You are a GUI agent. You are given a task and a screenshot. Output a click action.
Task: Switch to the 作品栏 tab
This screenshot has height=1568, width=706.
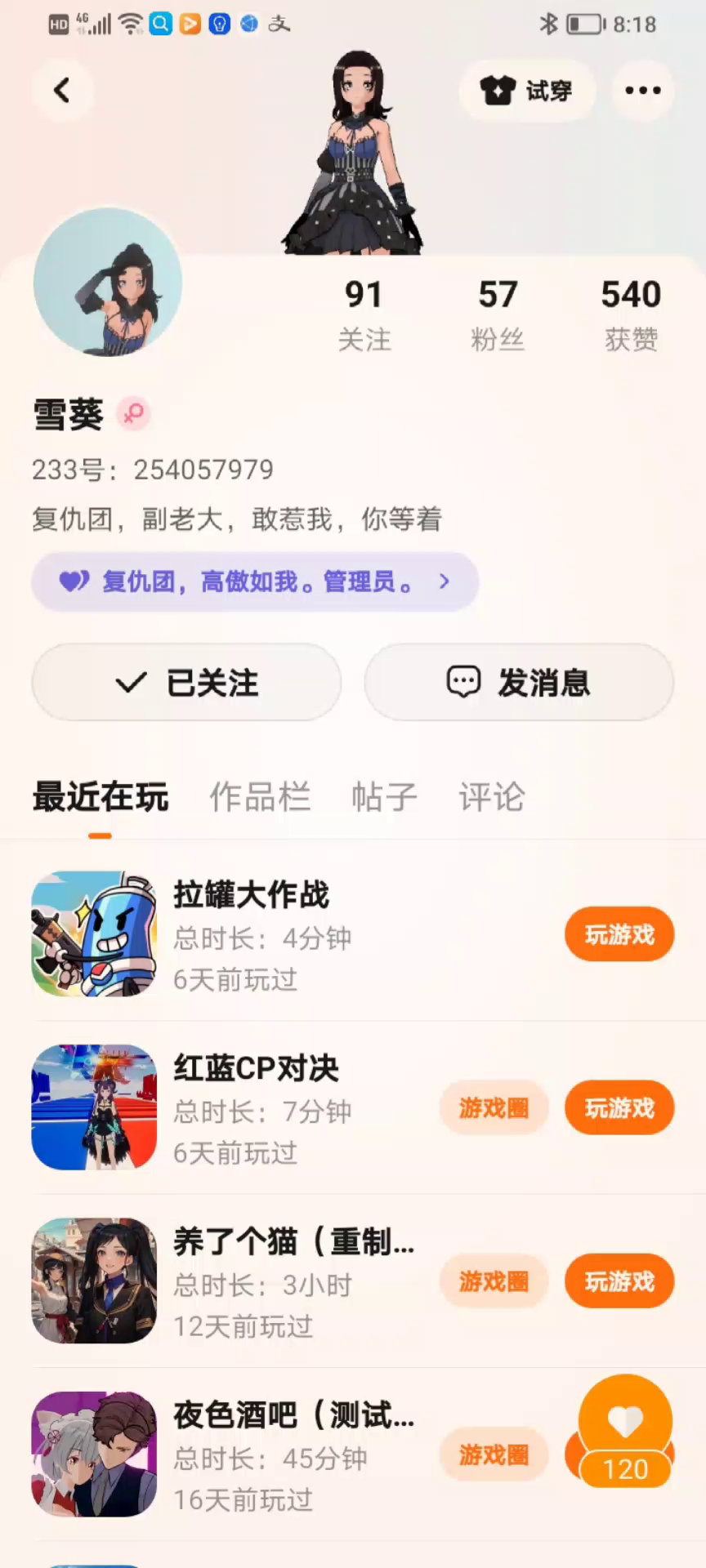click(260, 797)
